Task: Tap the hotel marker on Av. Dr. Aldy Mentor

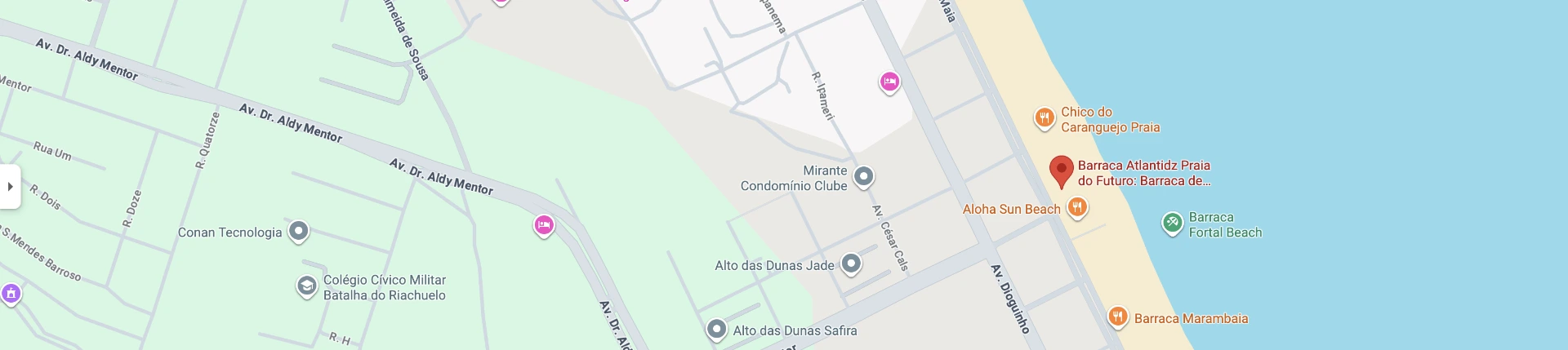Action: coord(544,225)
